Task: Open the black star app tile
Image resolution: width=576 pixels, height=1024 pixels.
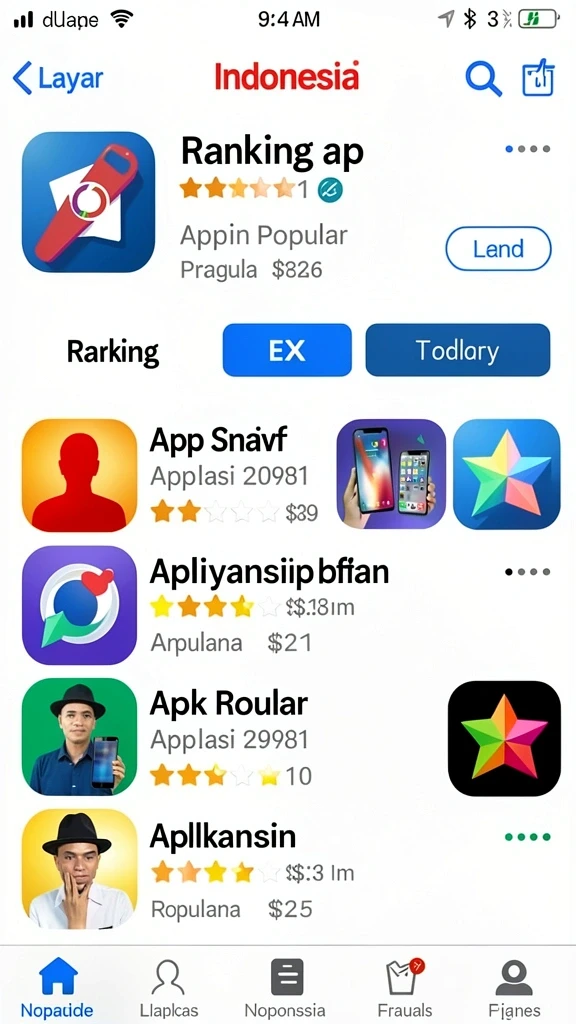Action: (x=504, y=738)
